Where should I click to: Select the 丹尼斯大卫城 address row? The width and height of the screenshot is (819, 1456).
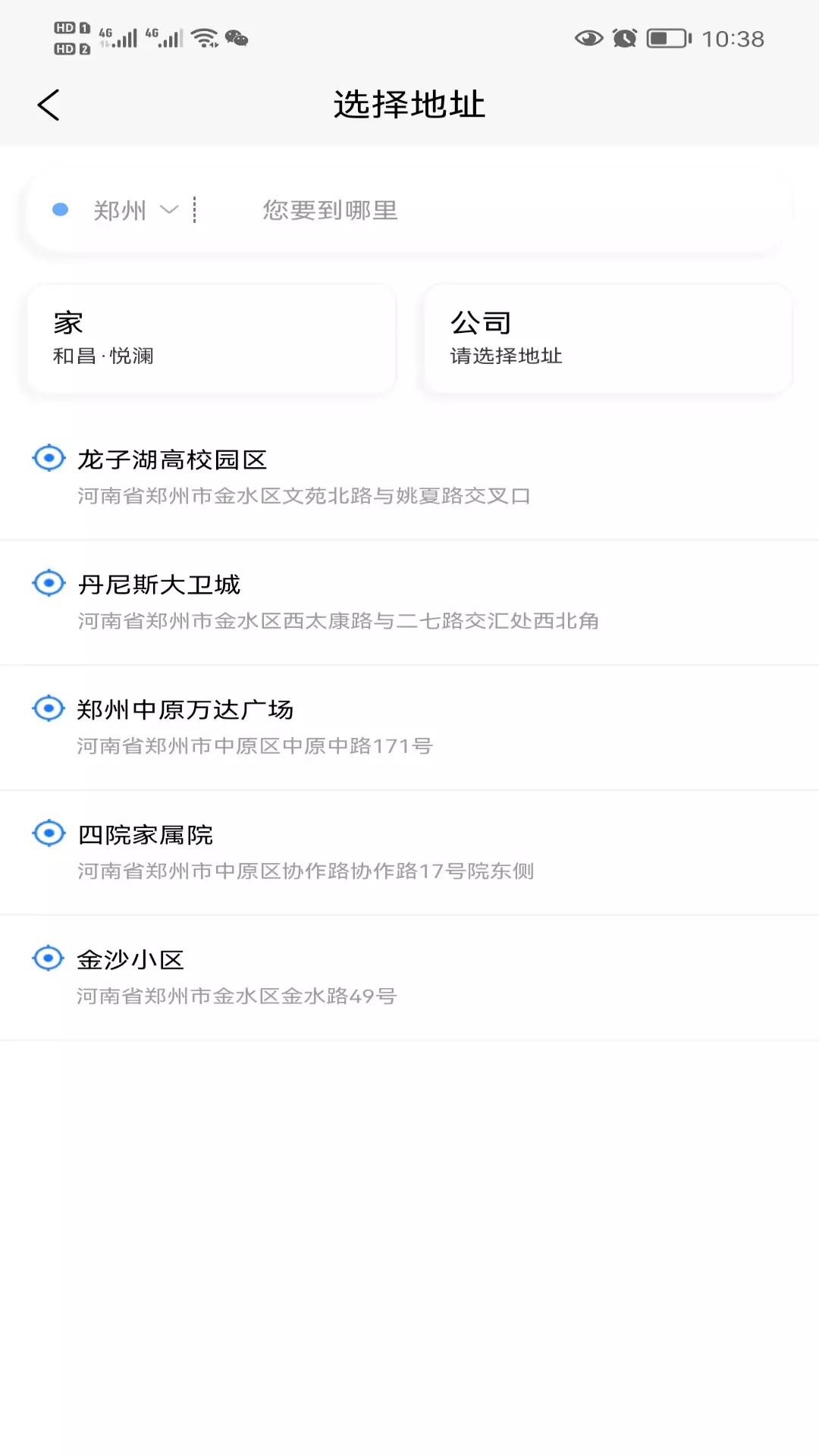pos(409,602)
